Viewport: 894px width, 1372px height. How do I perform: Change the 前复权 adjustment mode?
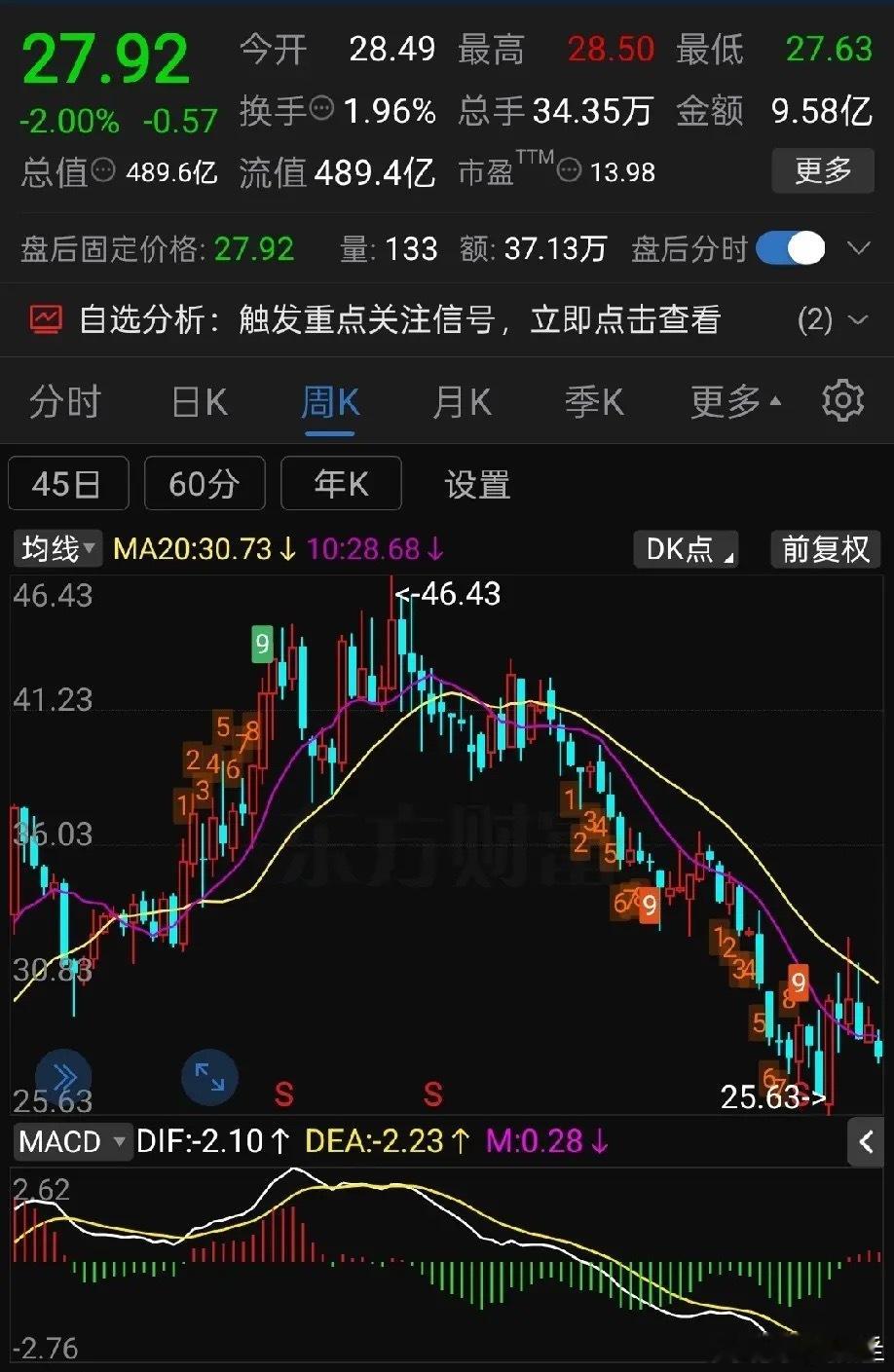click(x=825, y=549)
